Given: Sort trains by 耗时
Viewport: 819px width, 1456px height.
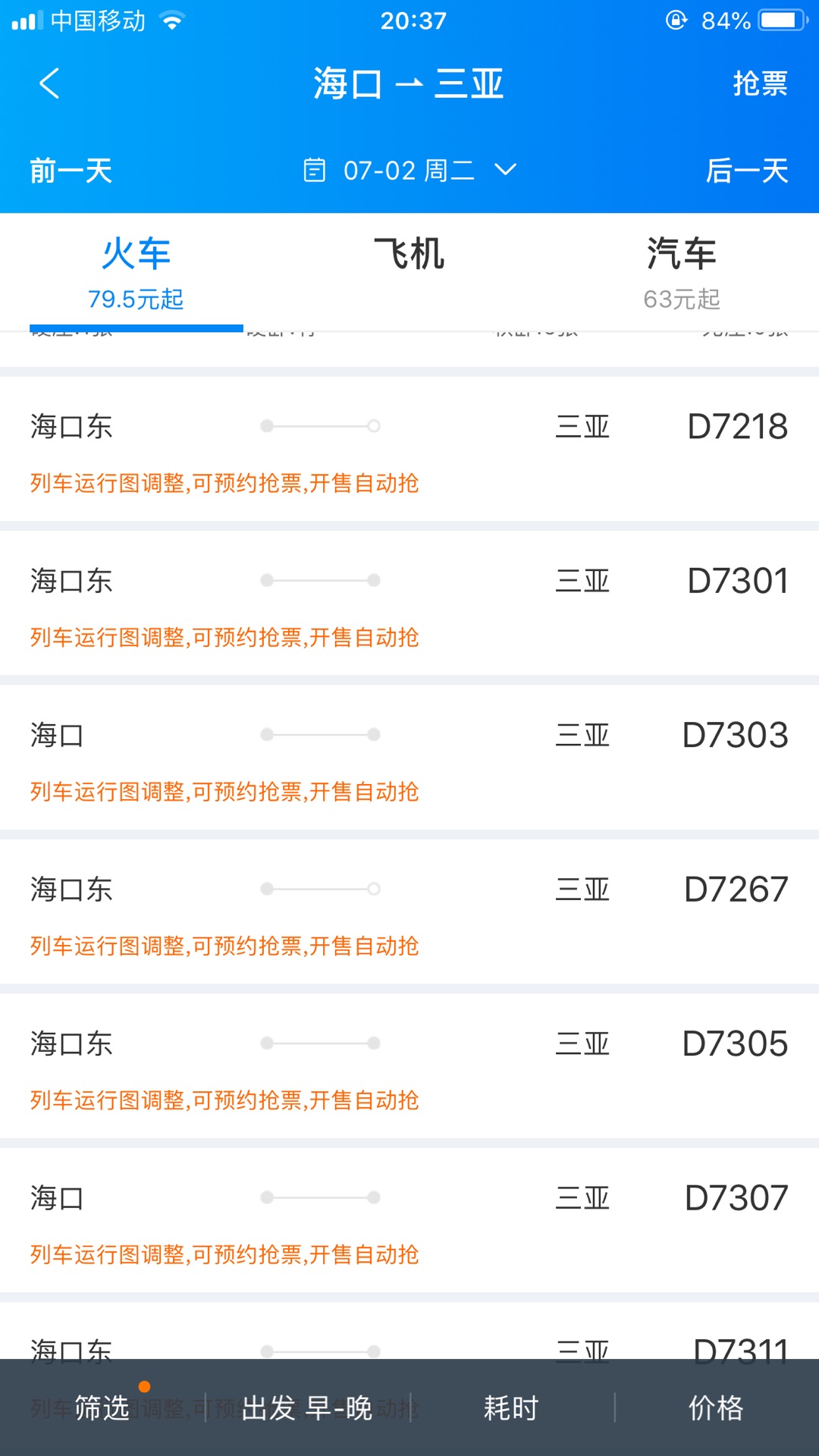Looking at the screenshot, I should [512, 1407].
